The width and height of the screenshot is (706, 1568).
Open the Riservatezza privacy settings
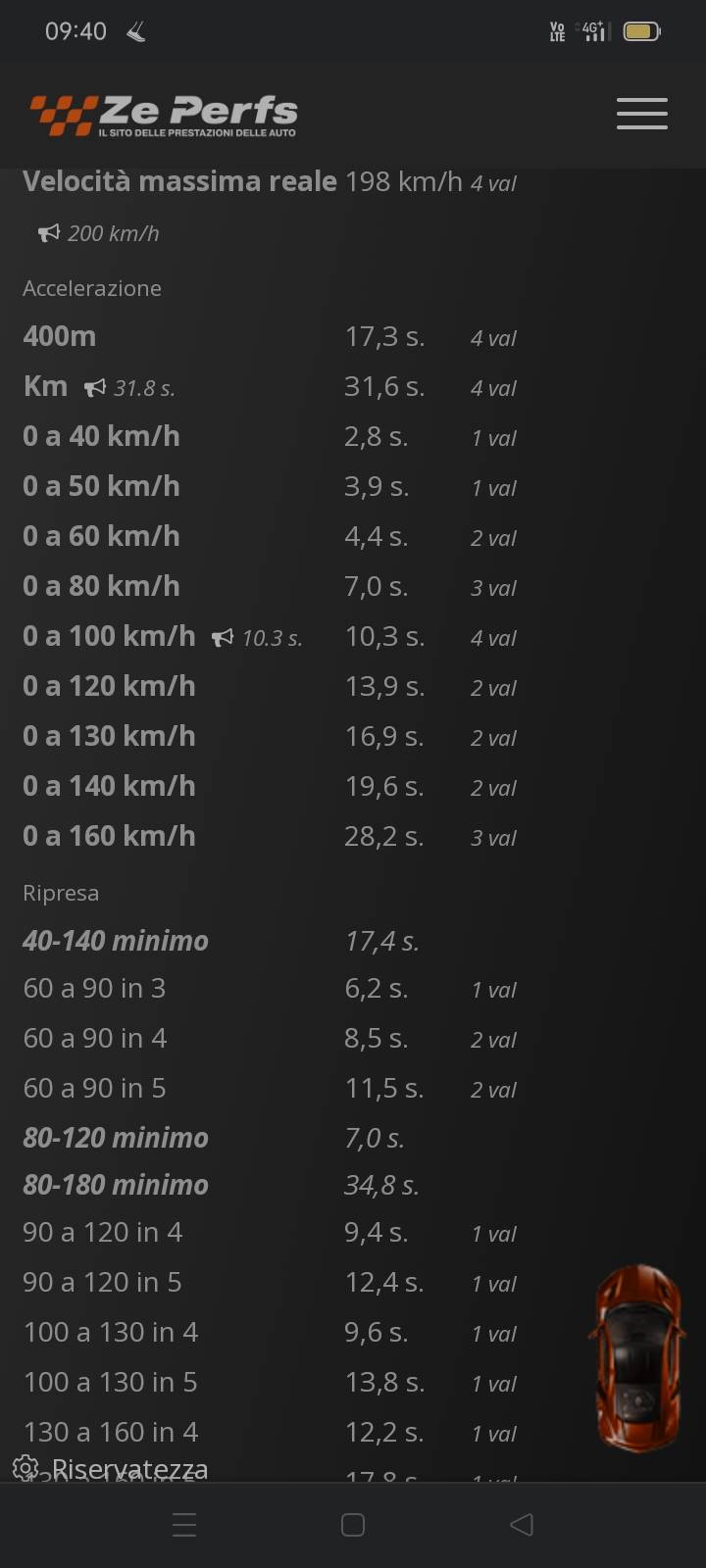(x=110, y=1468)
